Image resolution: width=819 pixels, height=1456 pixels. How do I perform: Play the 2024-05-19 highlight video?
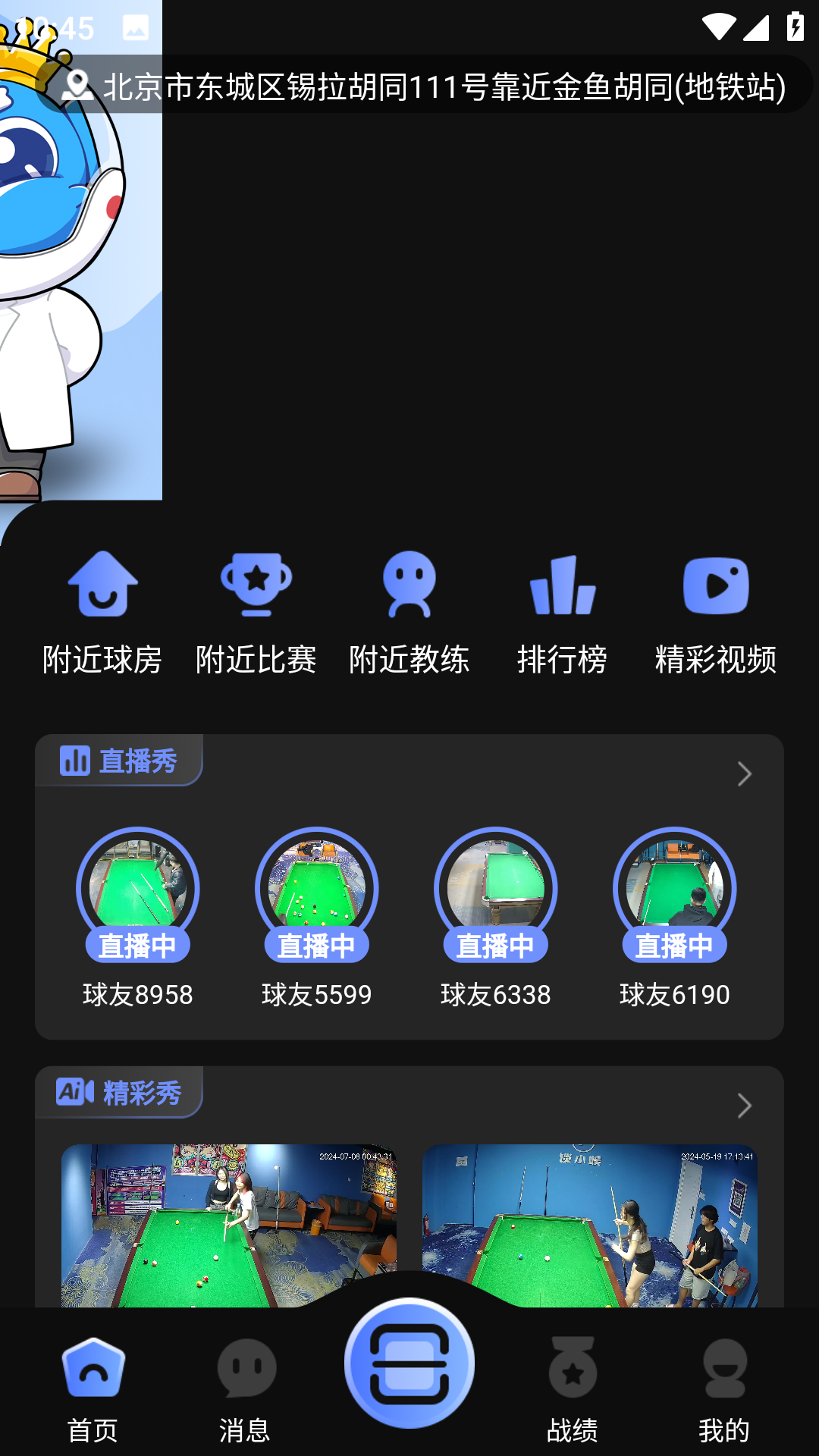pyautogui.click(x=590, y=1221)
